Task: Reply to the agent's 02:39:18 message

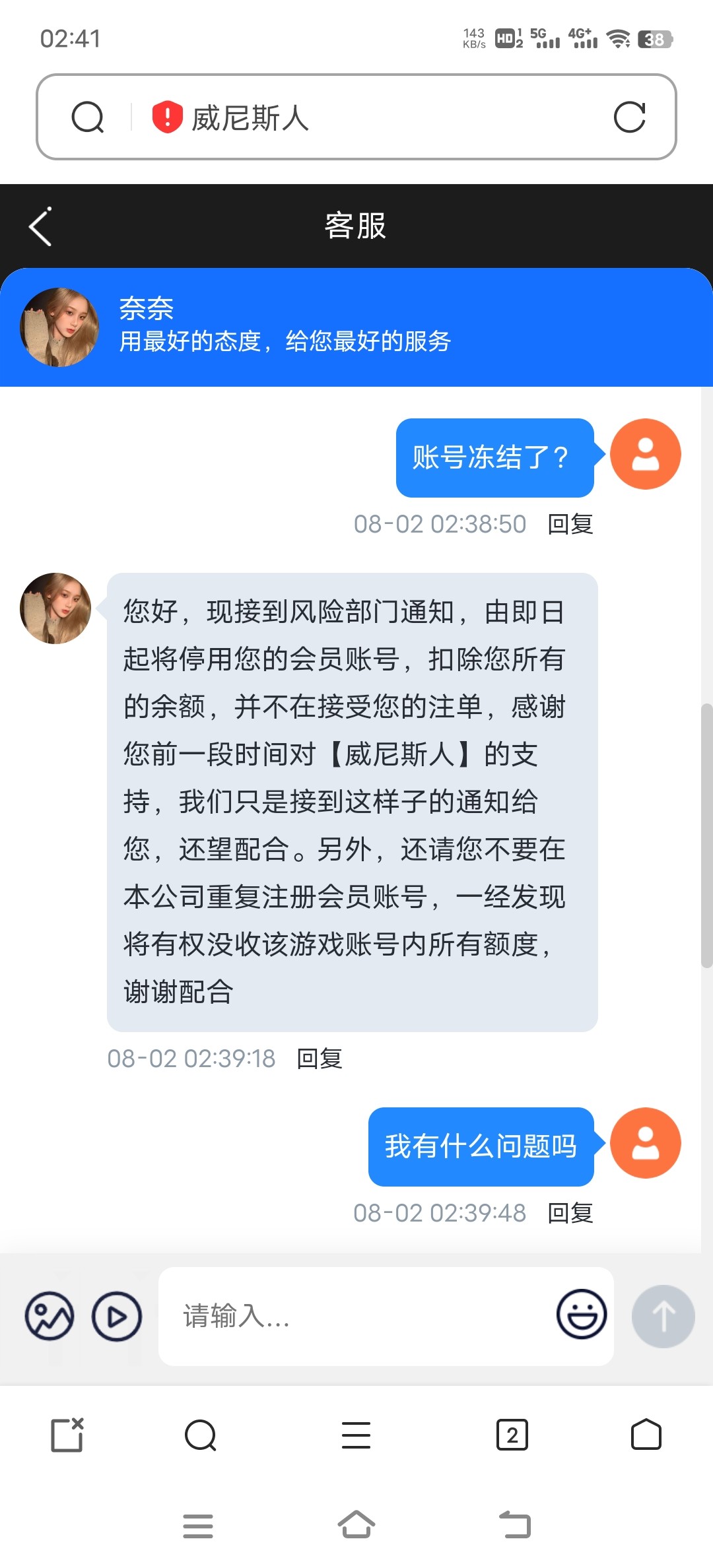Action: pyautogui.click(x=320, y=1059)
